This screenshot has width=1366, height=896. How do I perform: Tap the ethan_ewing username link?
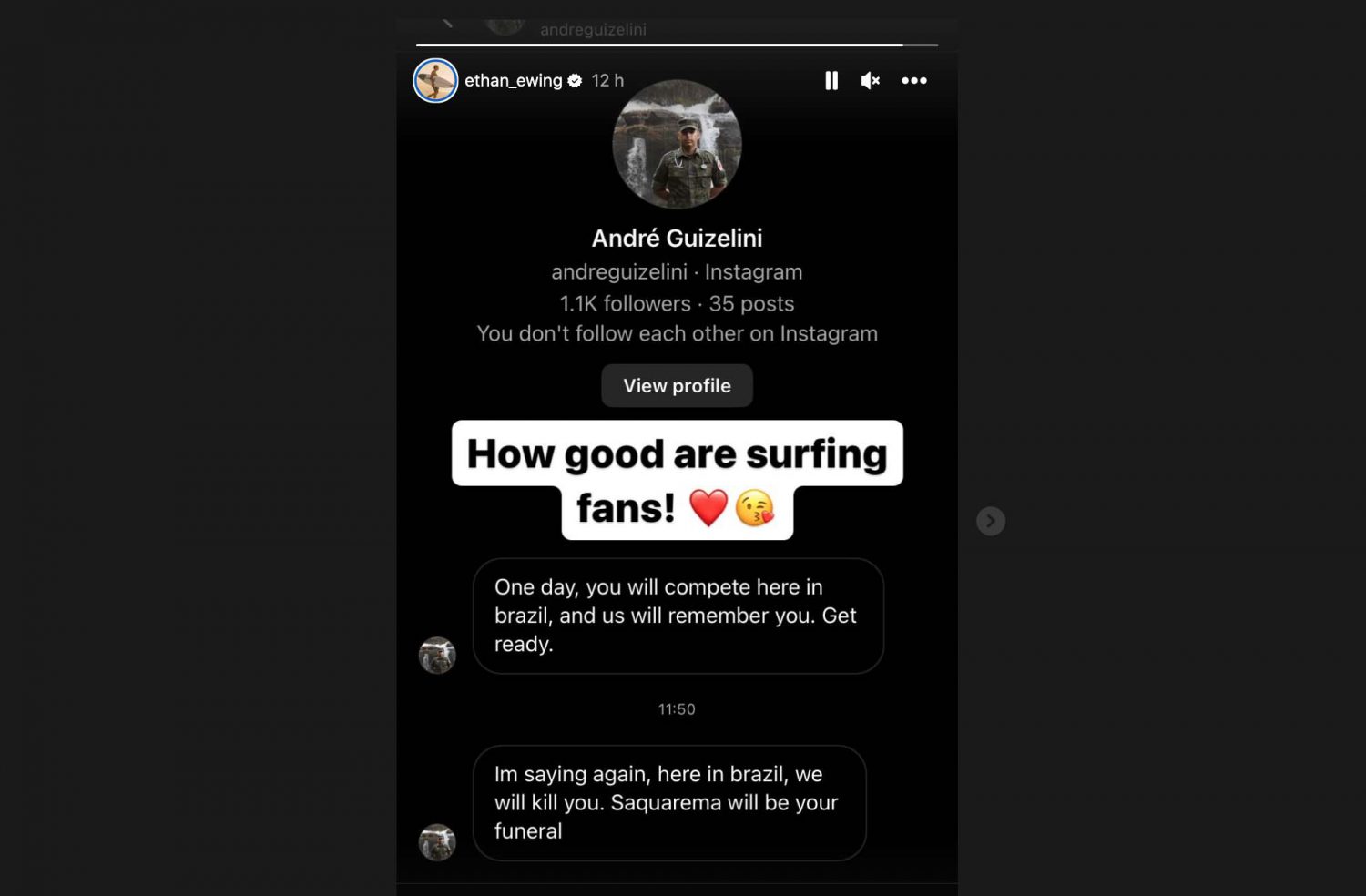point(513,81)
